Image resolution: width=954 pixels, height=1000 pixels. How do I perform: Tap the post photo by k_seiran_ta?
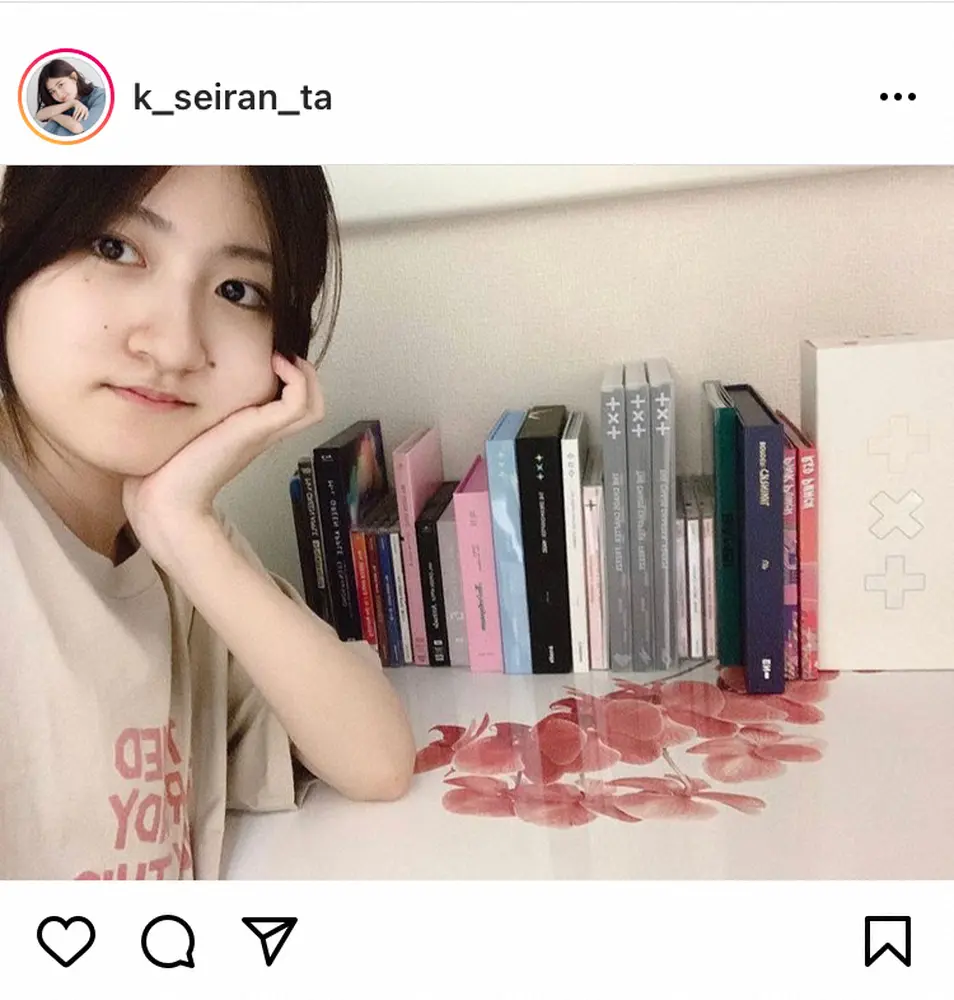pyautogui.click(x=477, y=522)
